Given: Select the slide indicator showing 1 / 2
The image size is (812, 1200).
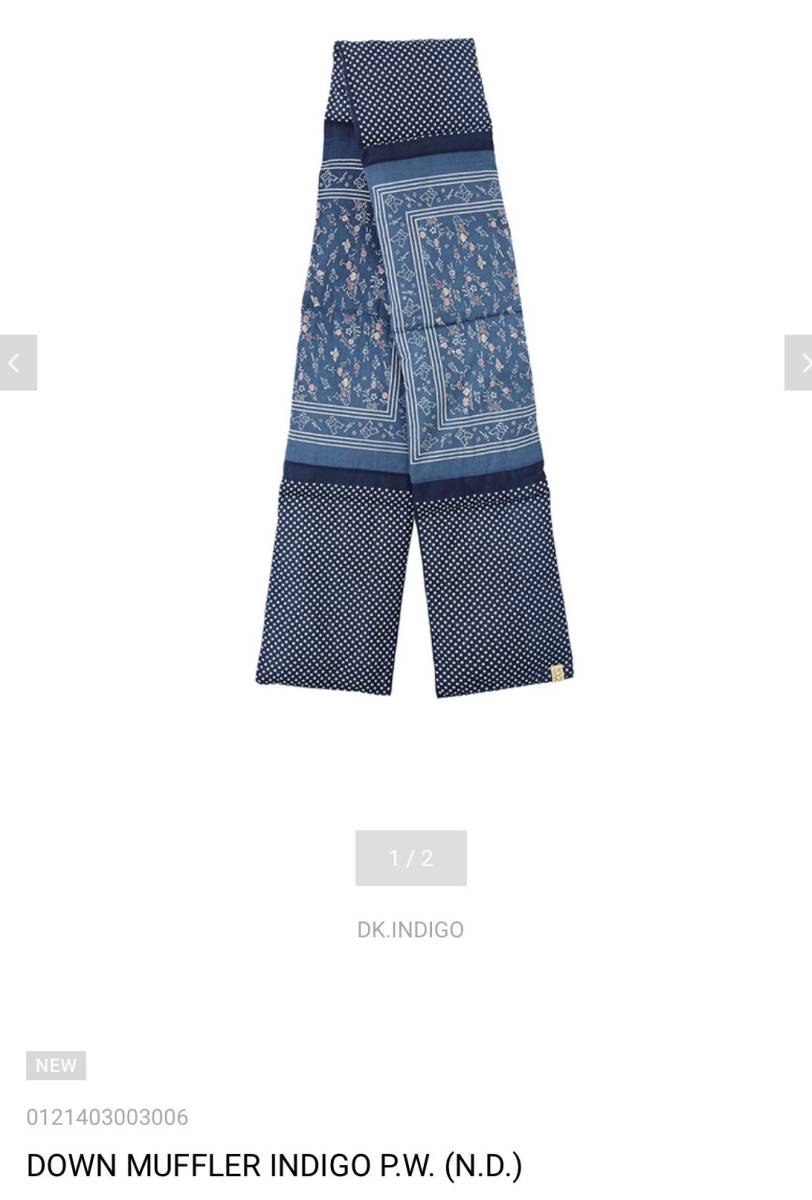Looking at the screenshot, I should coord(411,857).
